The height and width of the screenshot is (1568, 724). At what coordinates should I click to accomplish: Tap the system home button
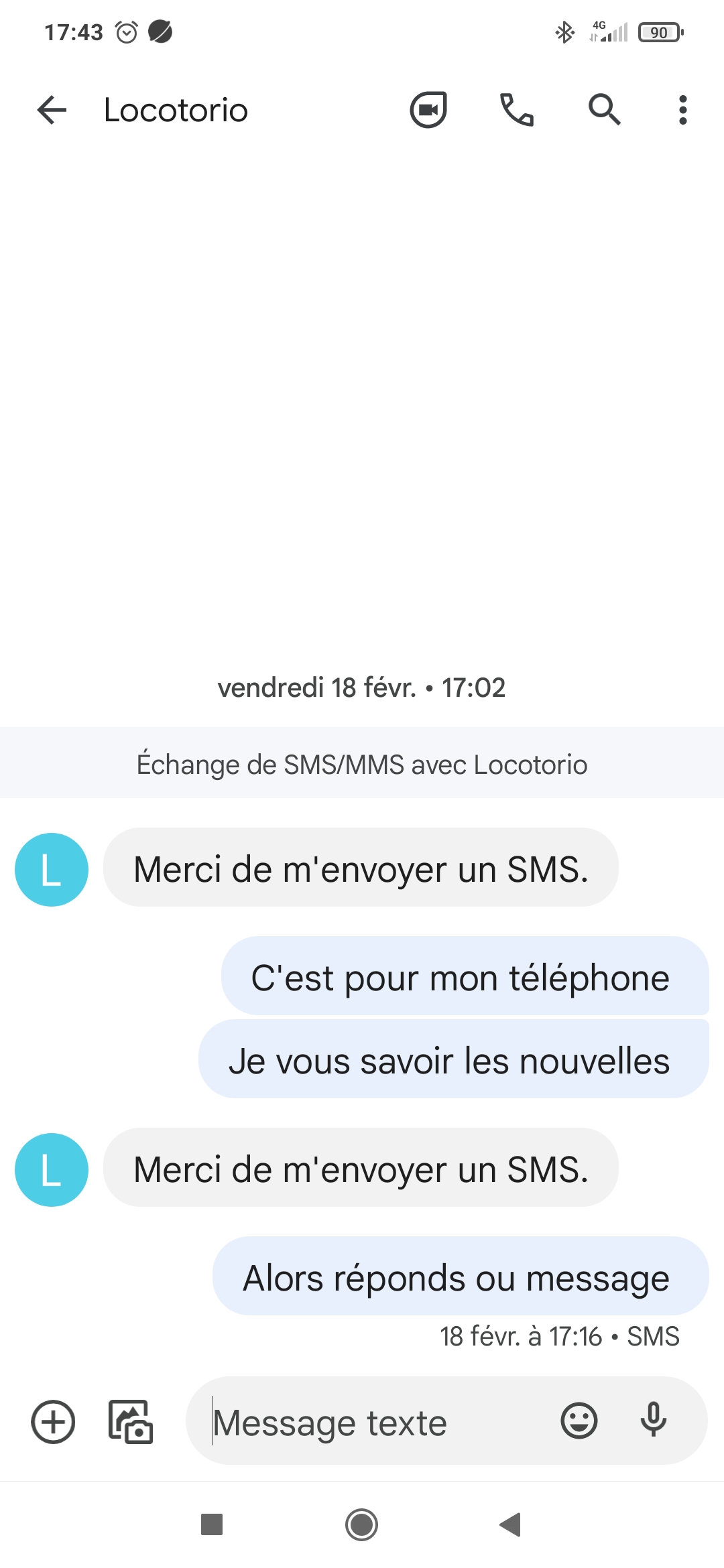(361, 1524)
